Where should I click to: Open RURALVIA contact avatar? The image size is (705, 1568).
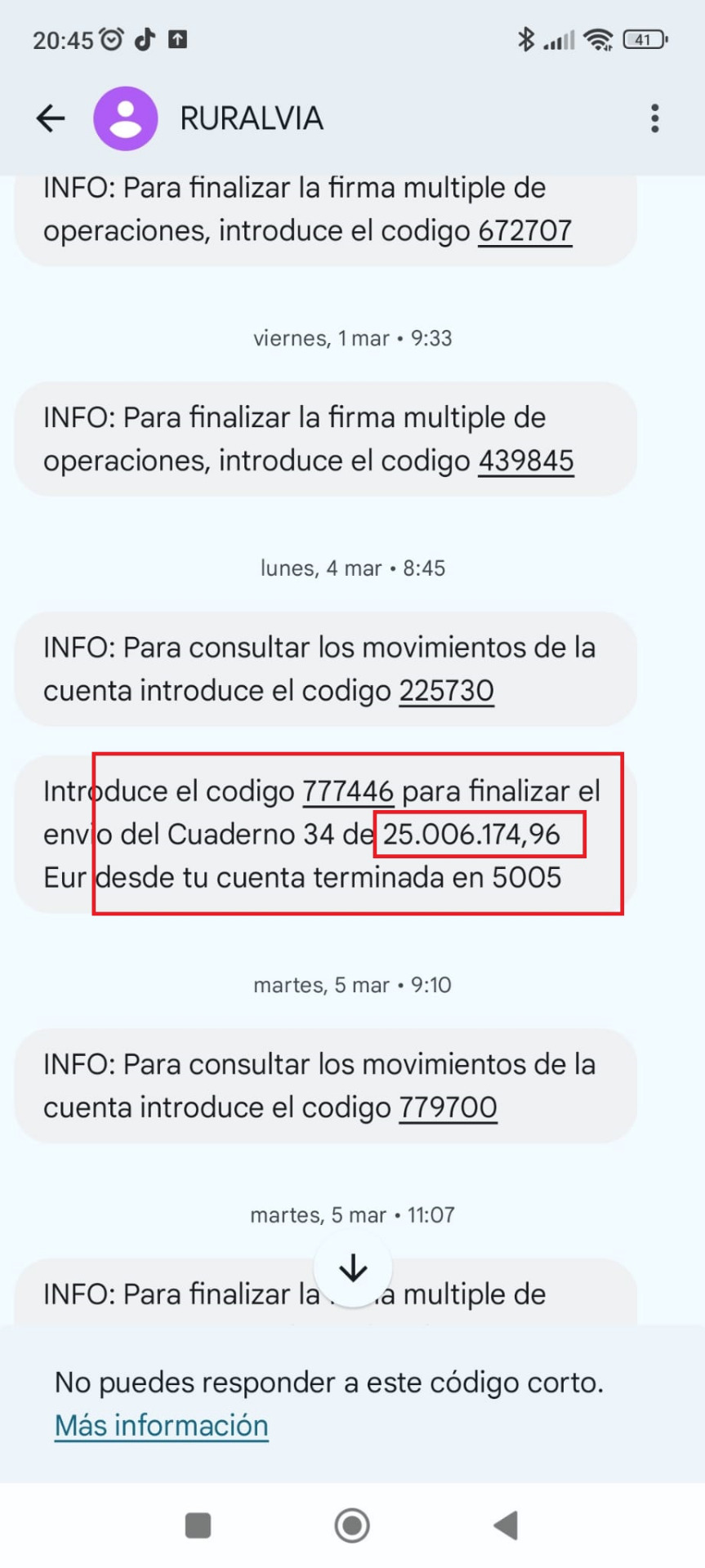[126, 118]
